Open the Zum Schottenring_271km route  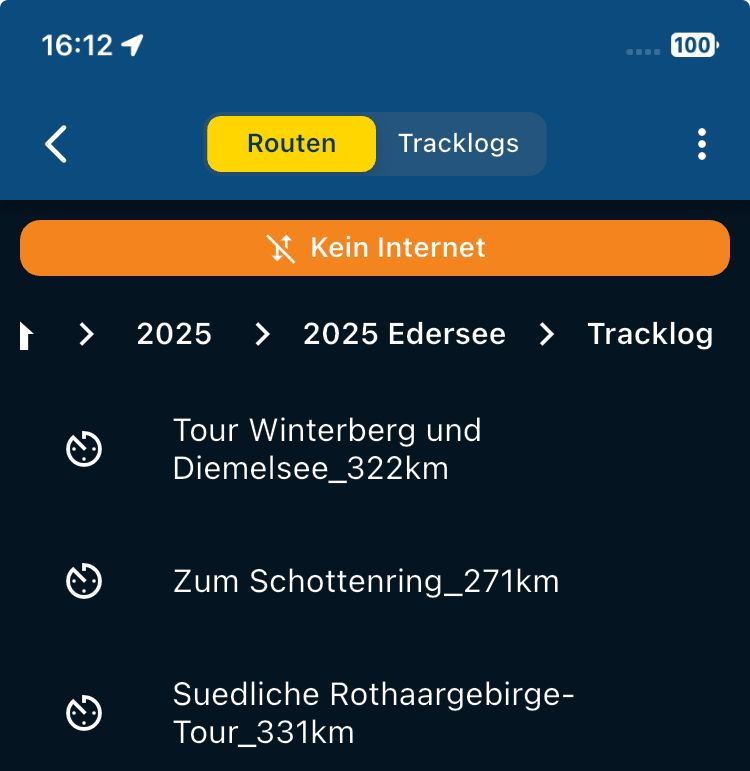point(366,581)
